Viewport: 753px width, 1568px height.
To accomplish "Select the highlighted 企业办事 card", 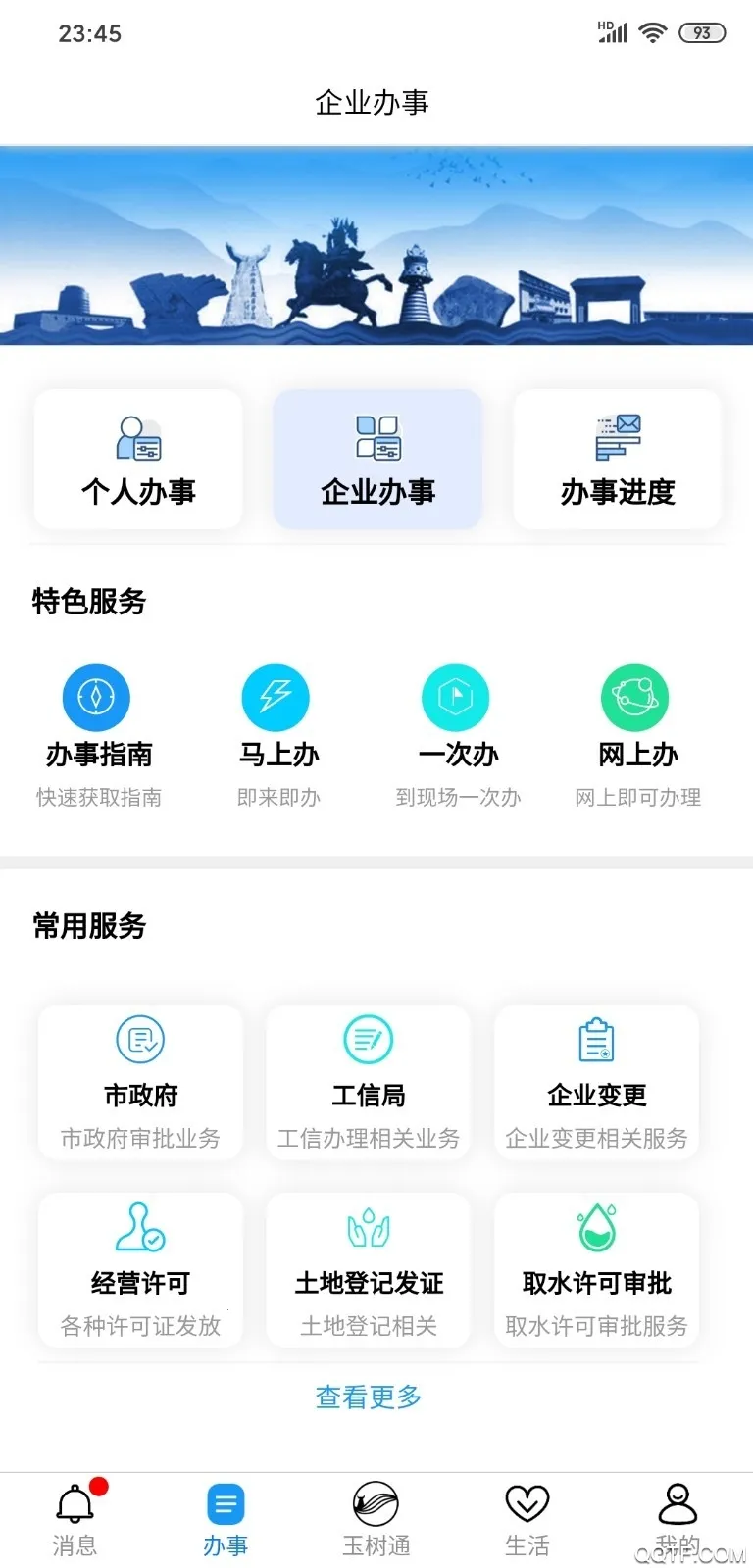I will pos(376,459).
